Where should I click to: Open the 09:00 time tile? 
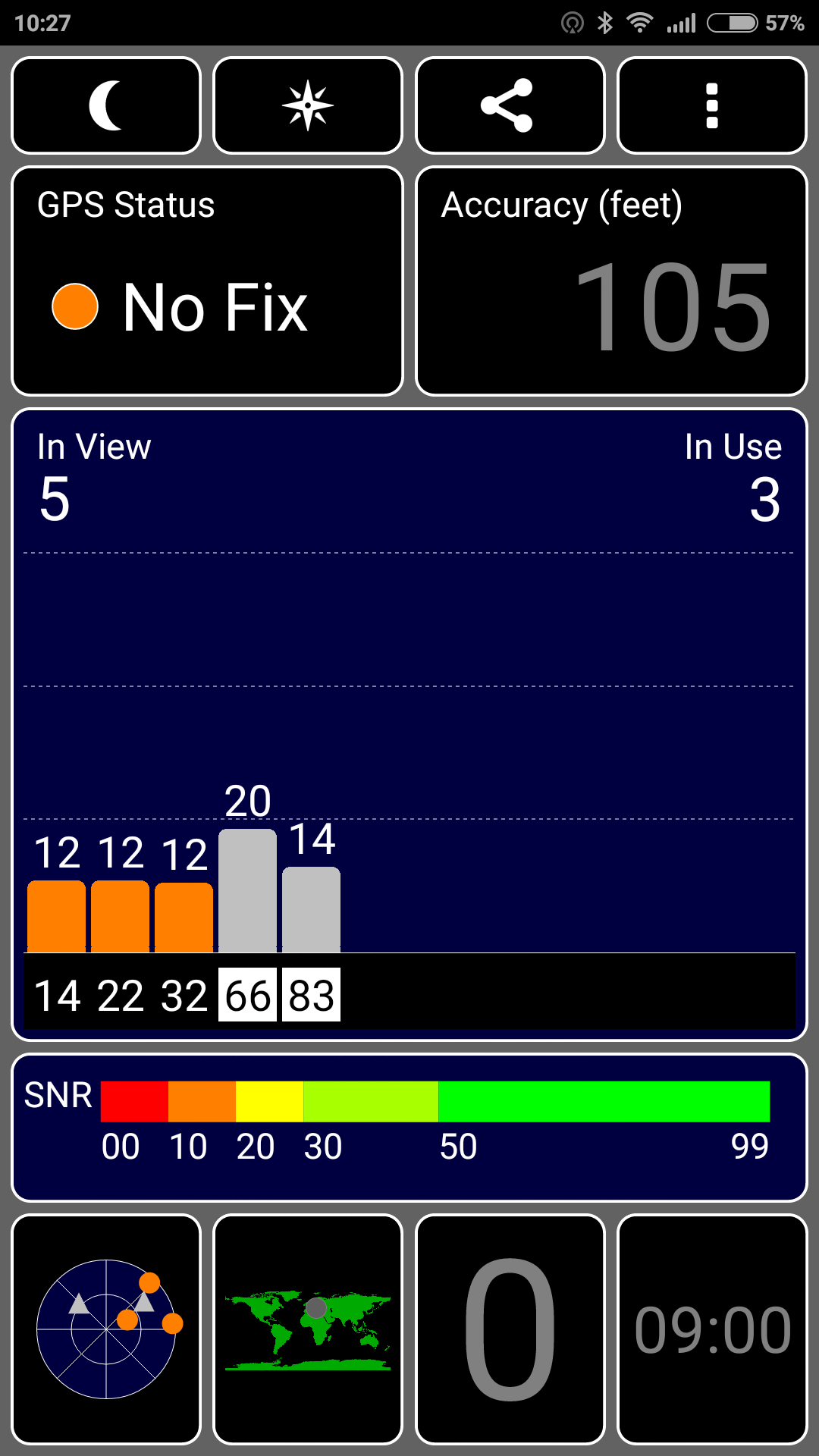tap(712, 1329)
